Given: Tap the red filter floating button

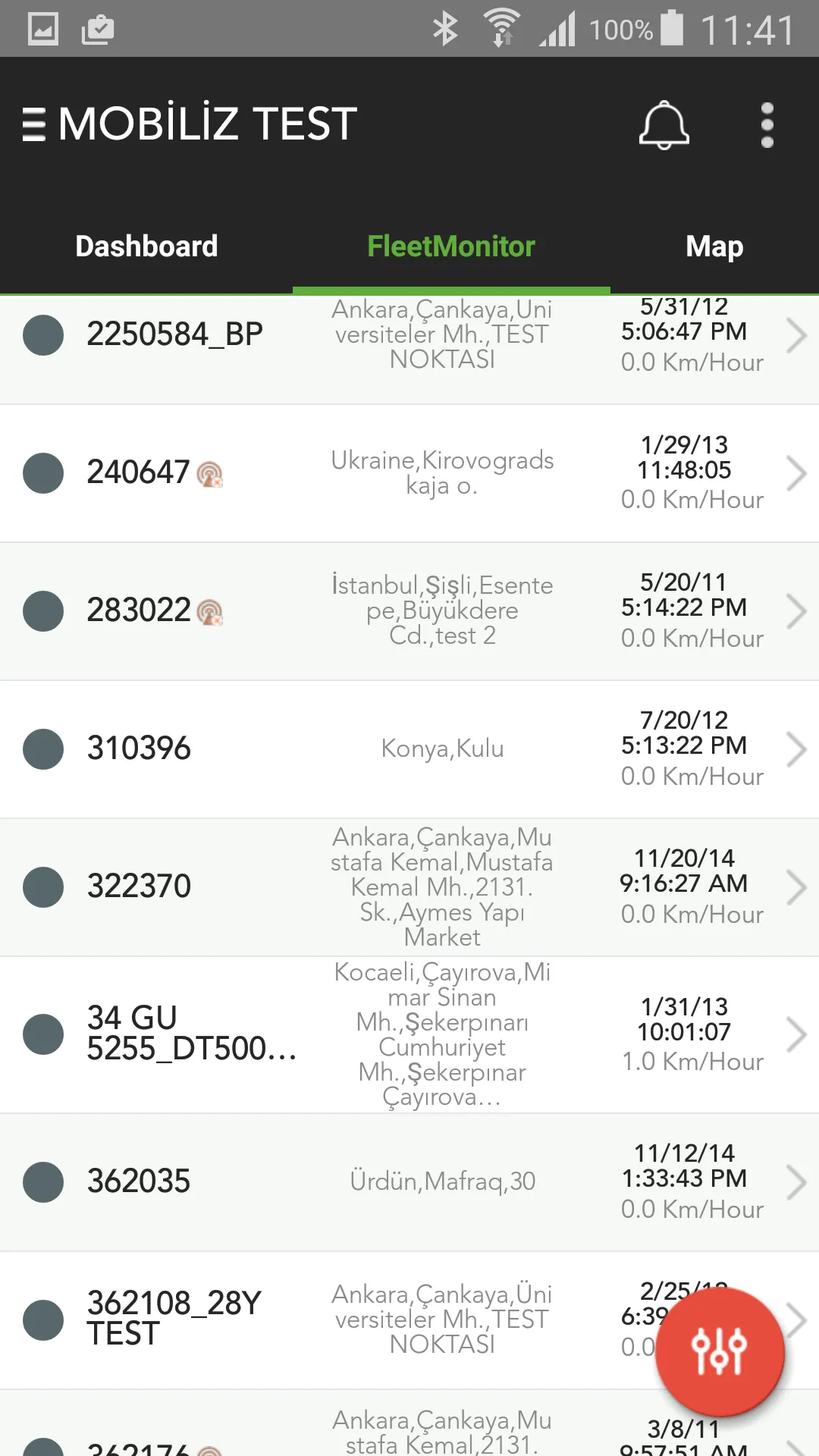Looking at the screenshot, I should 719,1351.
